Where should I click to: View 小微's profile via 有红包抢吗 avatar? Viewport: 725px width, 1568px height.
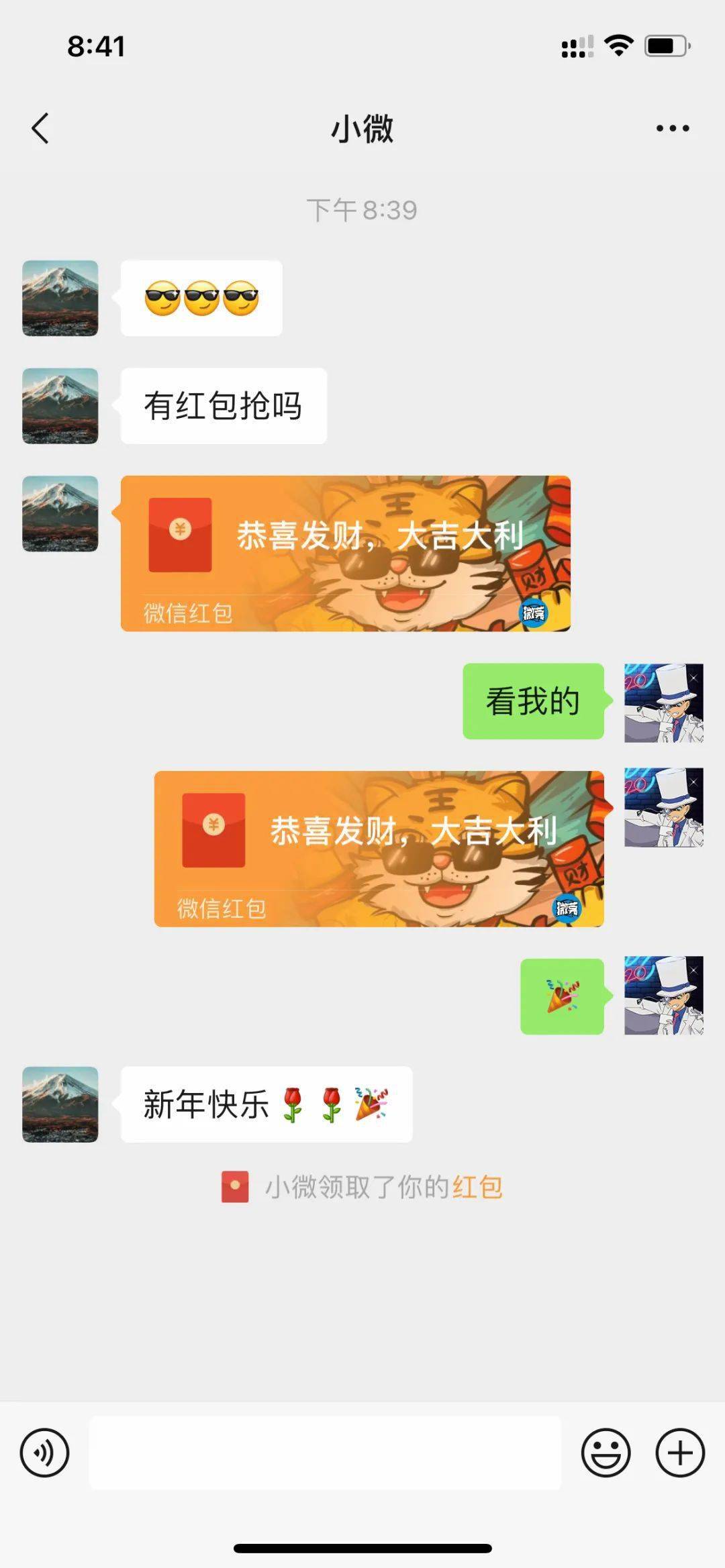point(60,406)
